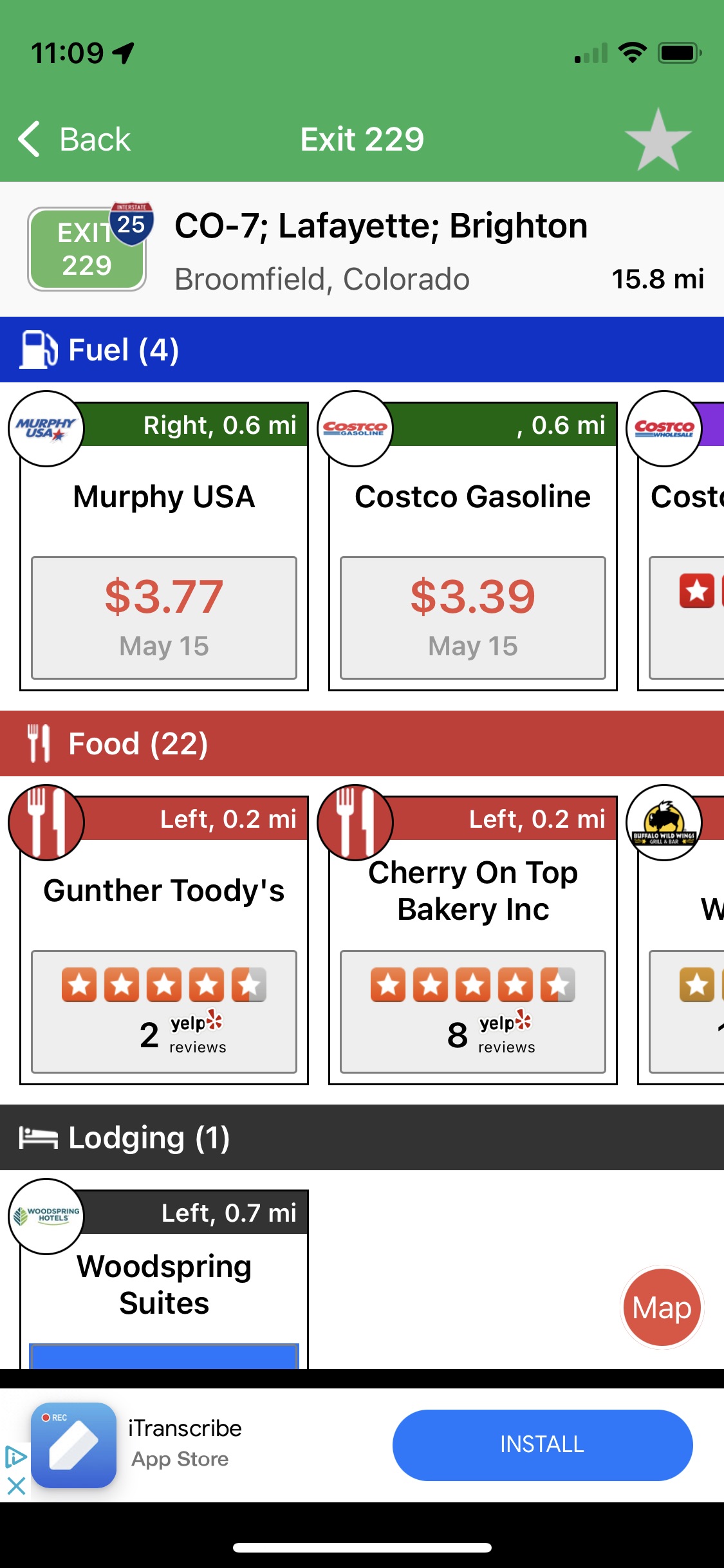The width and height of the screenshot is (724, 1568).
Task: Select the Woodspring Suites lodging card
Action: coord(164,1281)
